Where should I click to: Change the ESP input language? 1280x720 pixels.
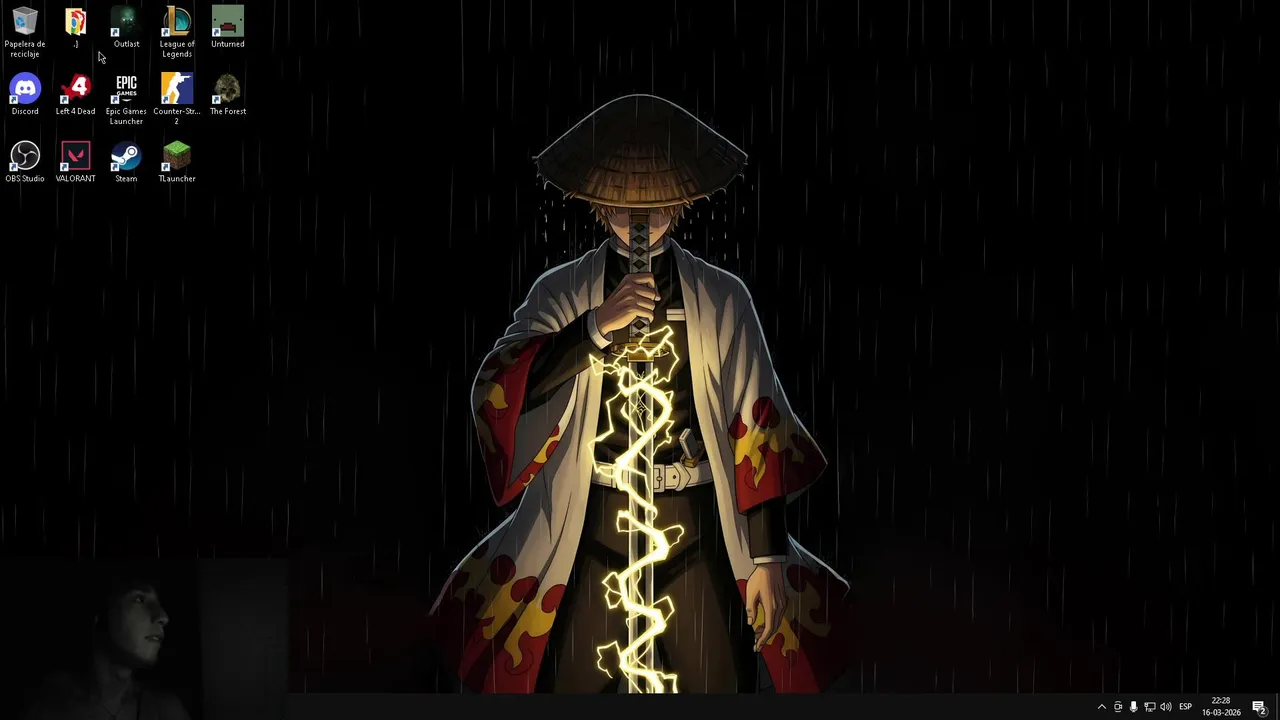tap(1185, 707)
